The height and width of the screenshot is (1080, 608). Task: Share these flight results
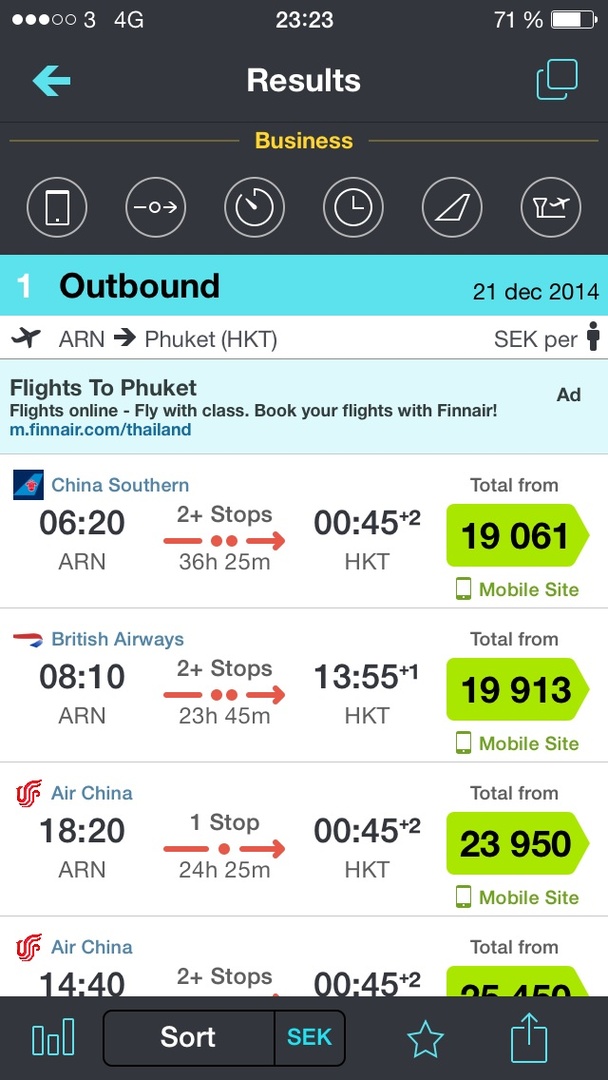[x=529, y=1038]
